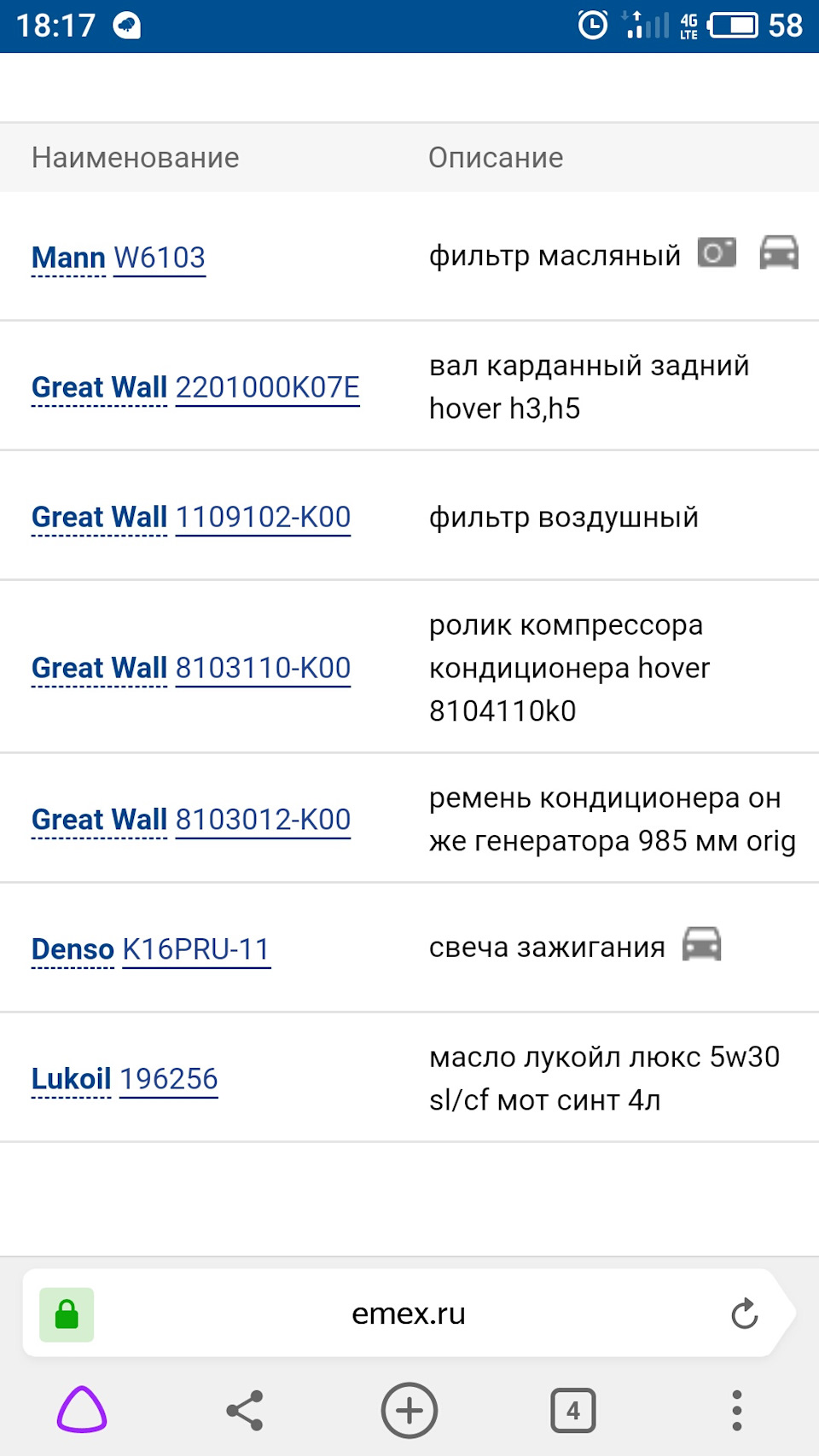The width and height of the screenshot is (819, 1456).
Task: Open the Mann brand link
Action: [68, 258]
